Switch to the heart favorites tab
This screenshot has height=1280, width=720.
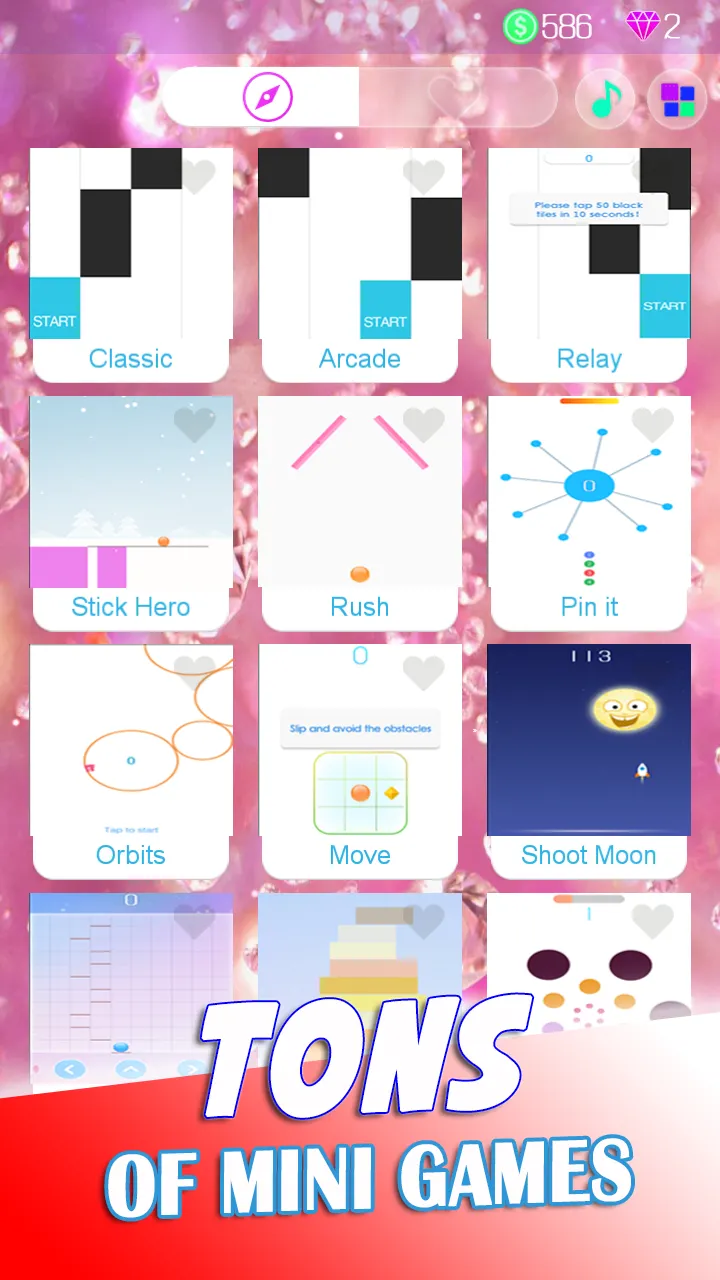pos(457,97)
